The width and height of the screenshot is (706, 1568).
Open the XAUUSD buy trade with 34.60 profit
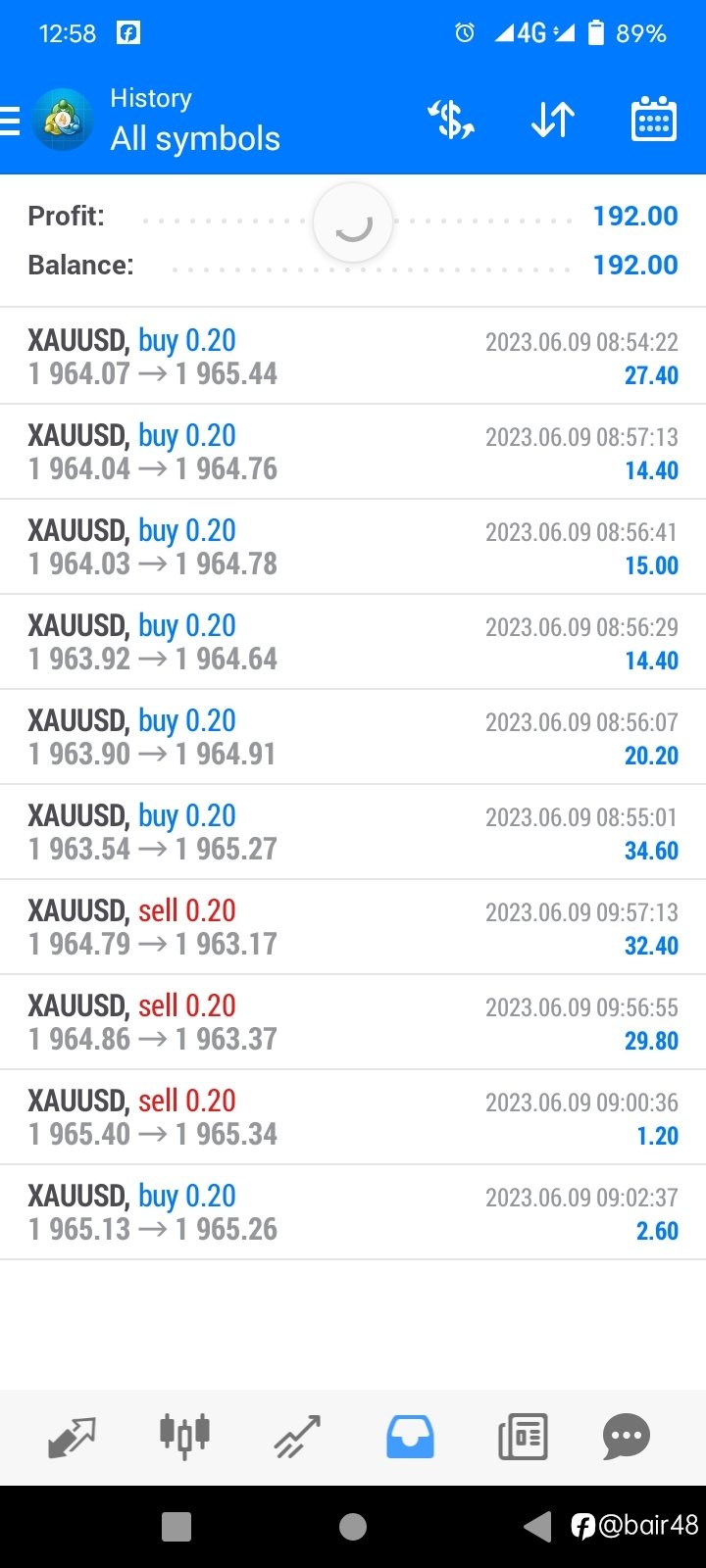point(353,832)
